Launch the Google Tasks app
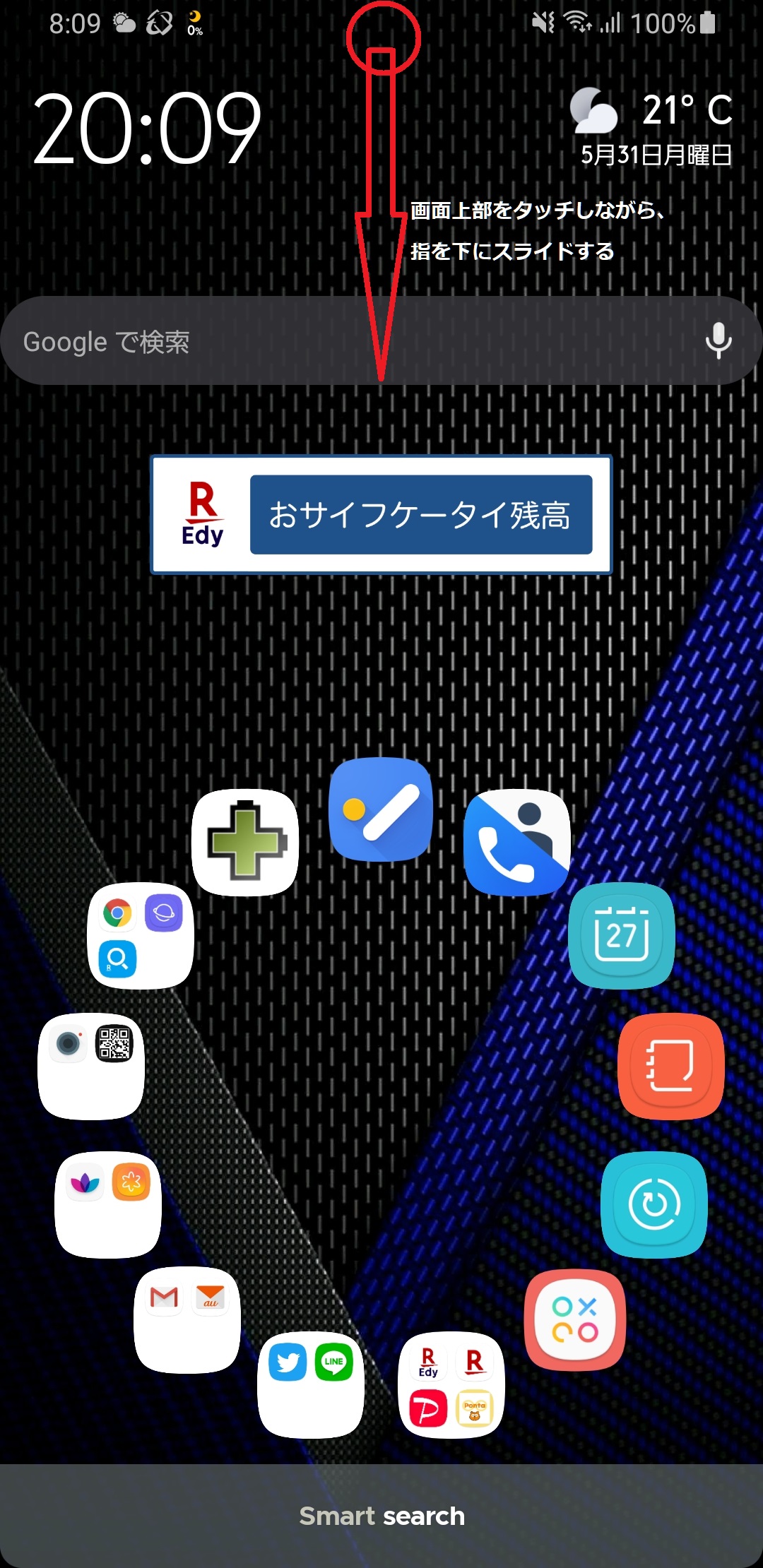Screen dimensions: 763x1568 tap(381, 810)
